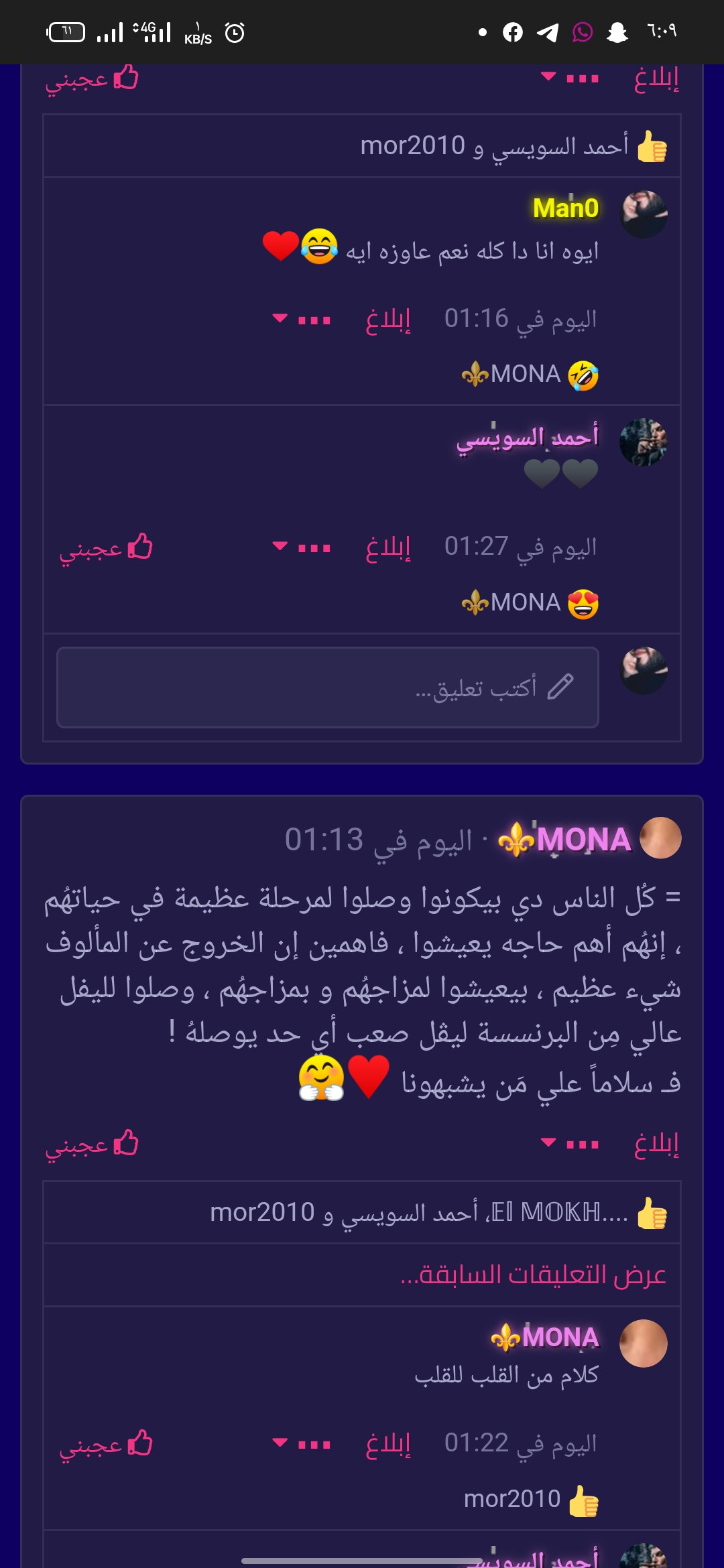Like MONA's comment from 01:22
The width and height of the screenshot is (724, 1568).
(x=106, y=1444)
